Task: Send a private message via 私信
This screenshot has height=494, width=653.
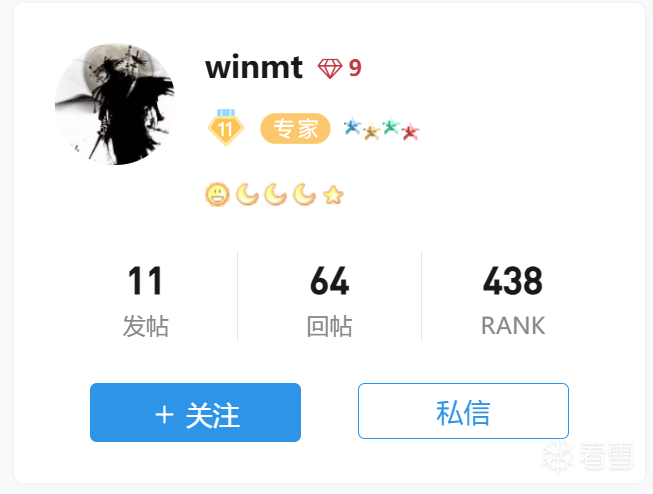Action: [463, 411]
